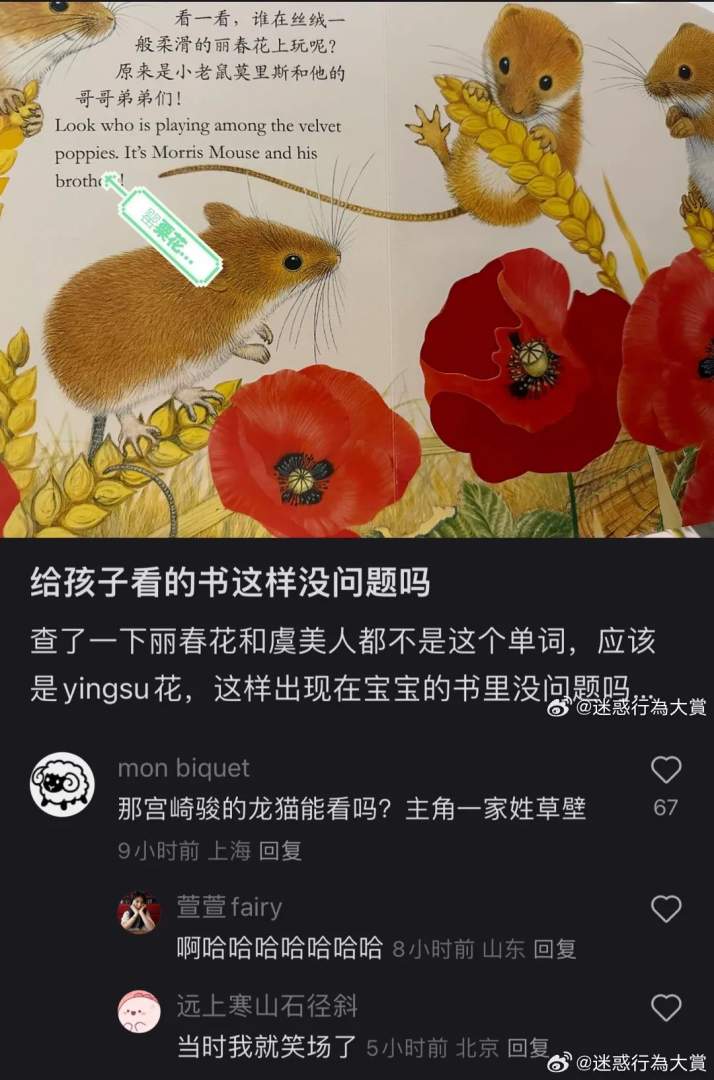
Task: Open 萱萱 fairy's profile avatar
Action: pos(139,912)
